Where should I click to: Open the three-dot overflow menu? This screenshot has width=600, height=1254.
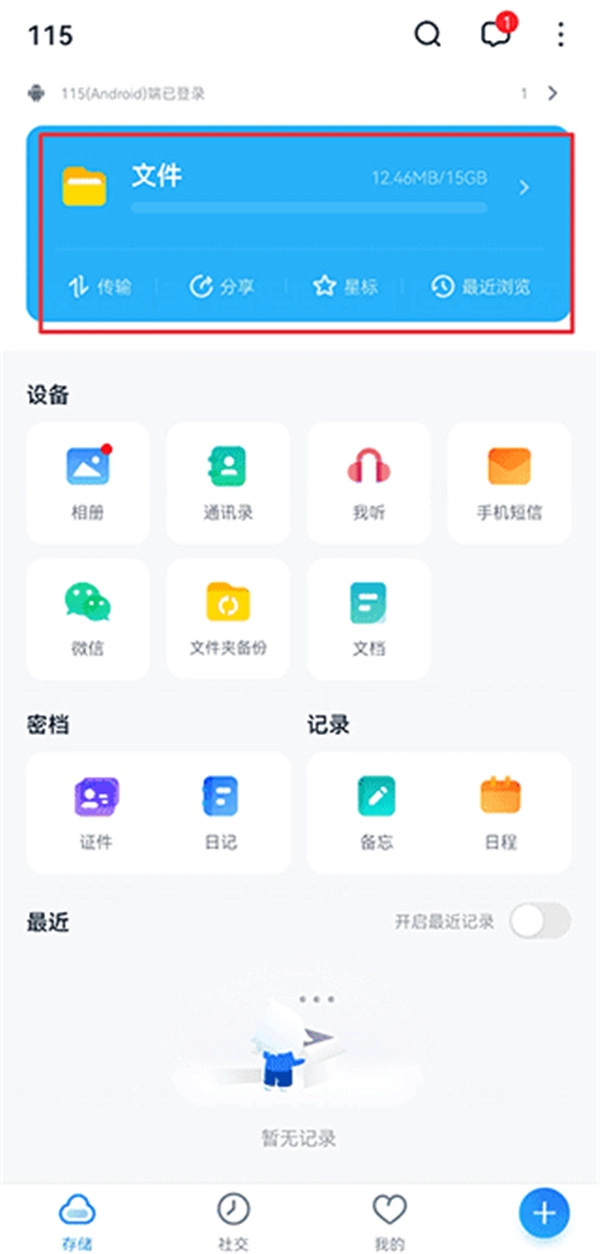[x=560, y=35]
